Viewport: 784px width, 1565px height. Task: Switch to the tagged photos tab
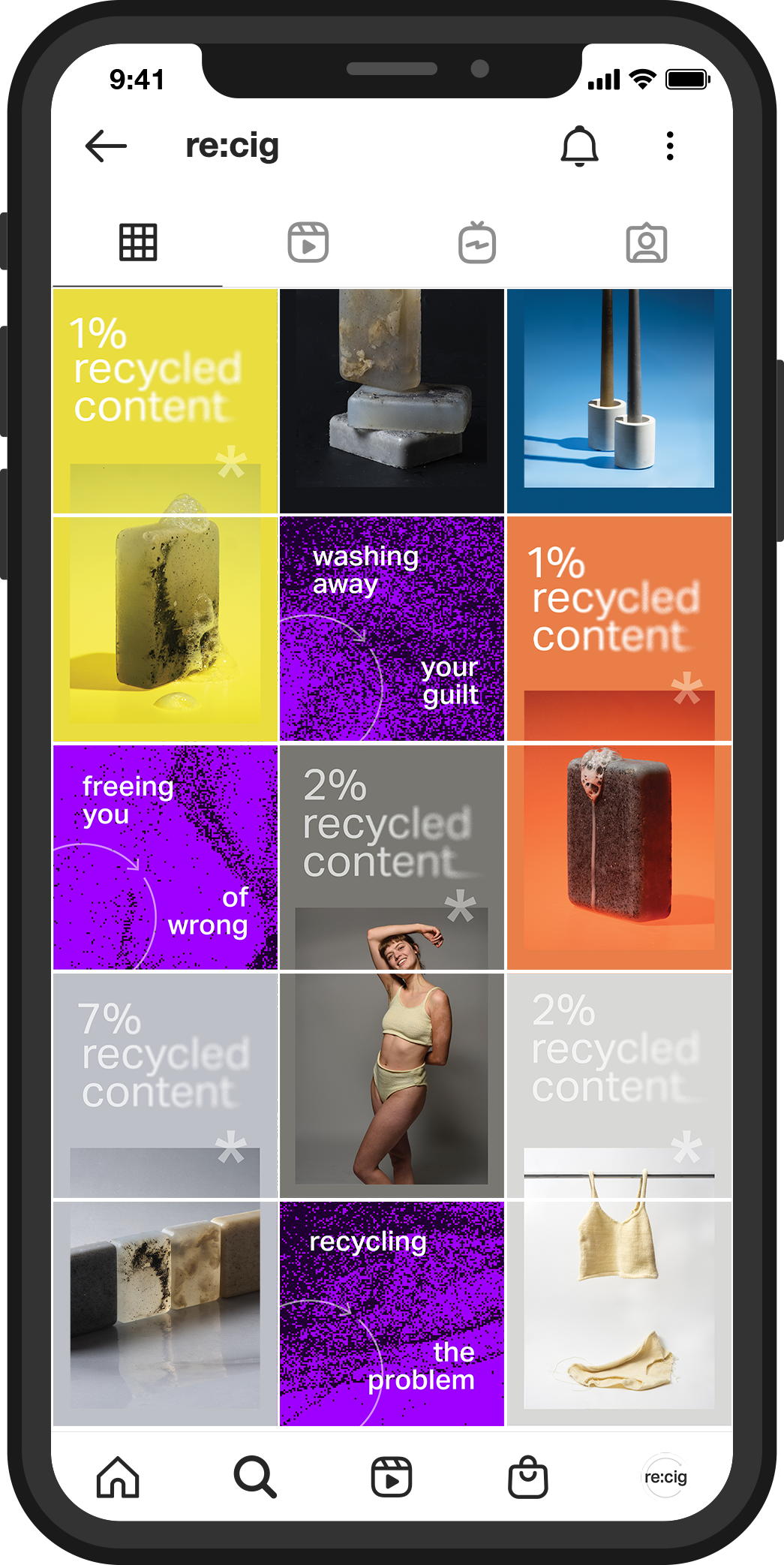(646, 242)
